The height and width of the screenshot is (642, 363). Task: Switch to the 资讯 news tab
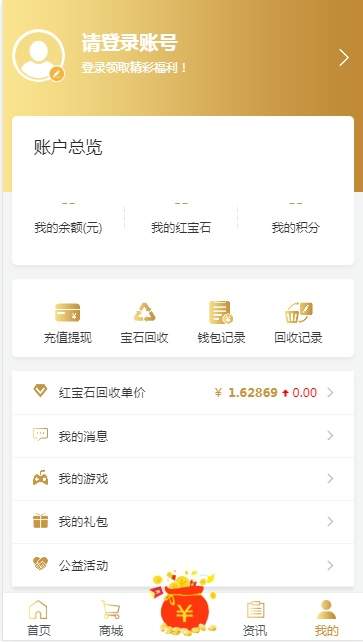[255, 618]
